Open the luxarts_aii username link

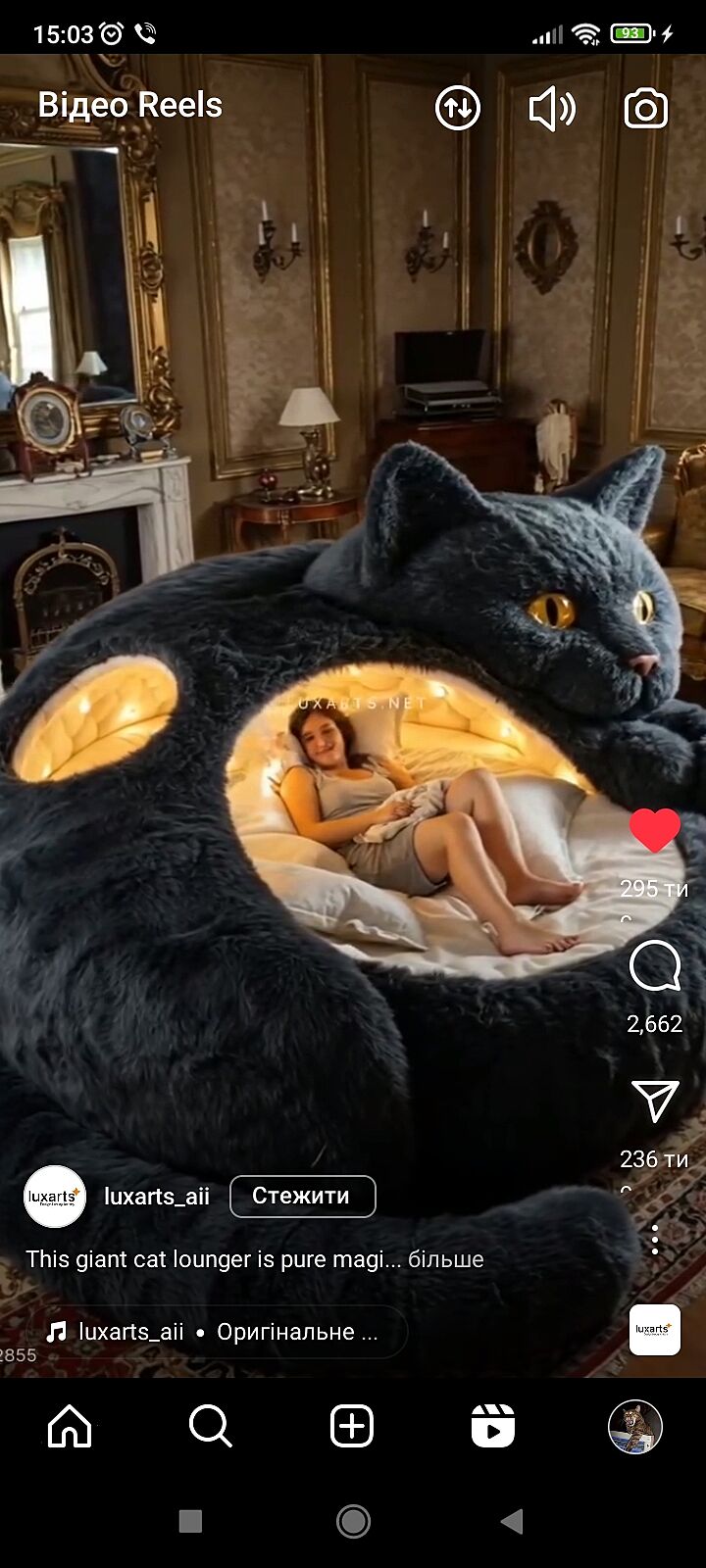point(157,1196)
